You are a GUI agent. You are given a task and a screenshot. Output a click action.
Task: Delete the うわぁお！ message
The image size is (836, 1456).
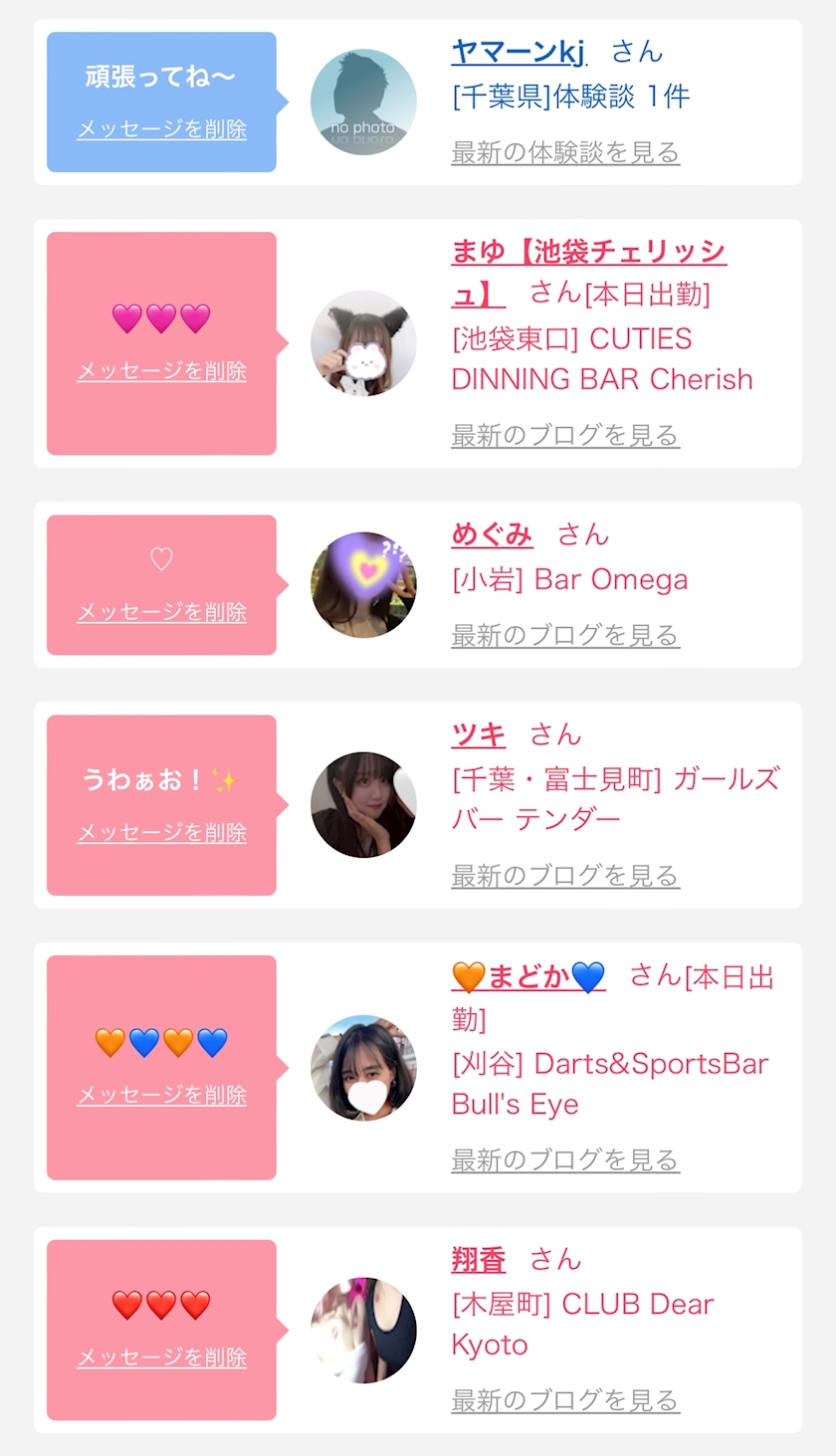coord(161,833)
